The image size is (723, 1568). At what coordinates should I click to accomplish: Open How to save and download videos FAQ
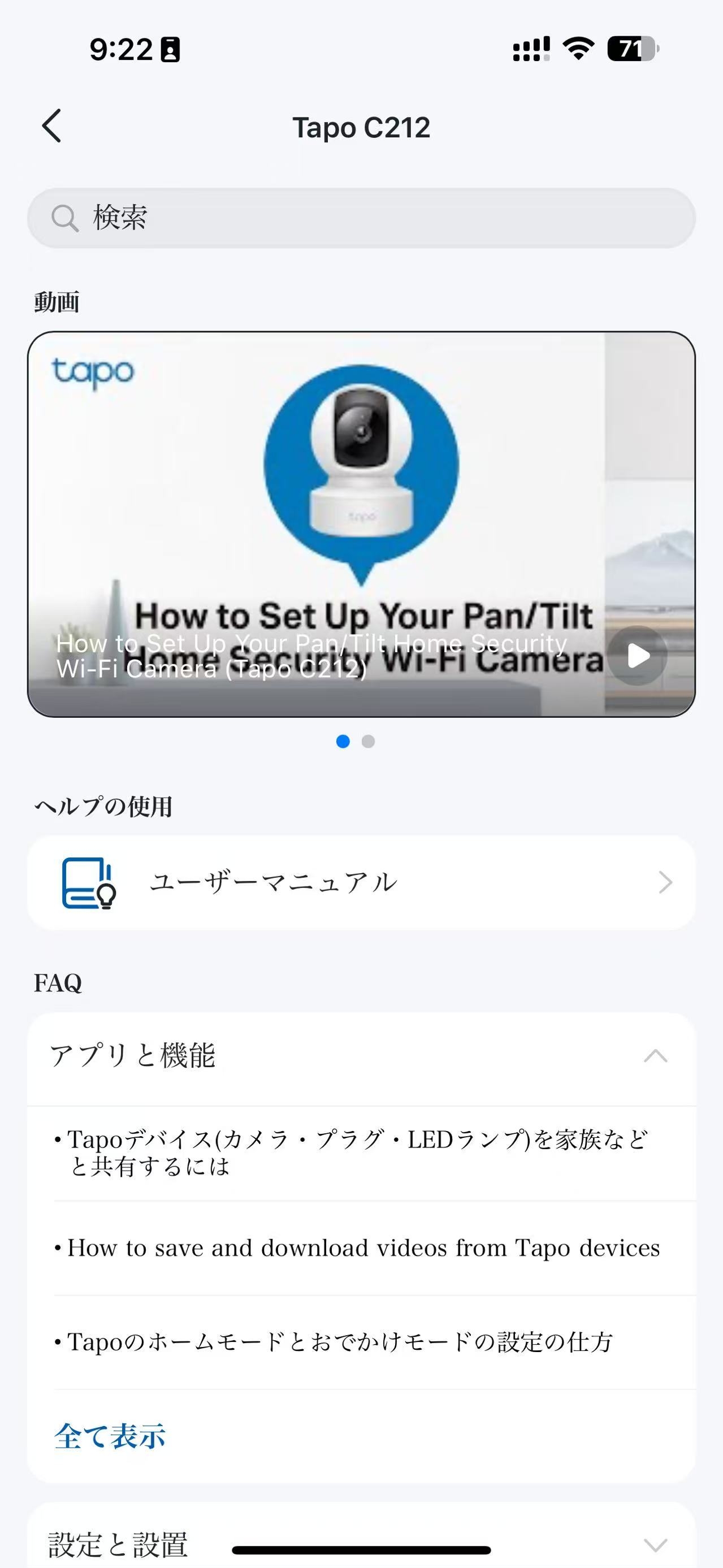(x=363, y=1249)
